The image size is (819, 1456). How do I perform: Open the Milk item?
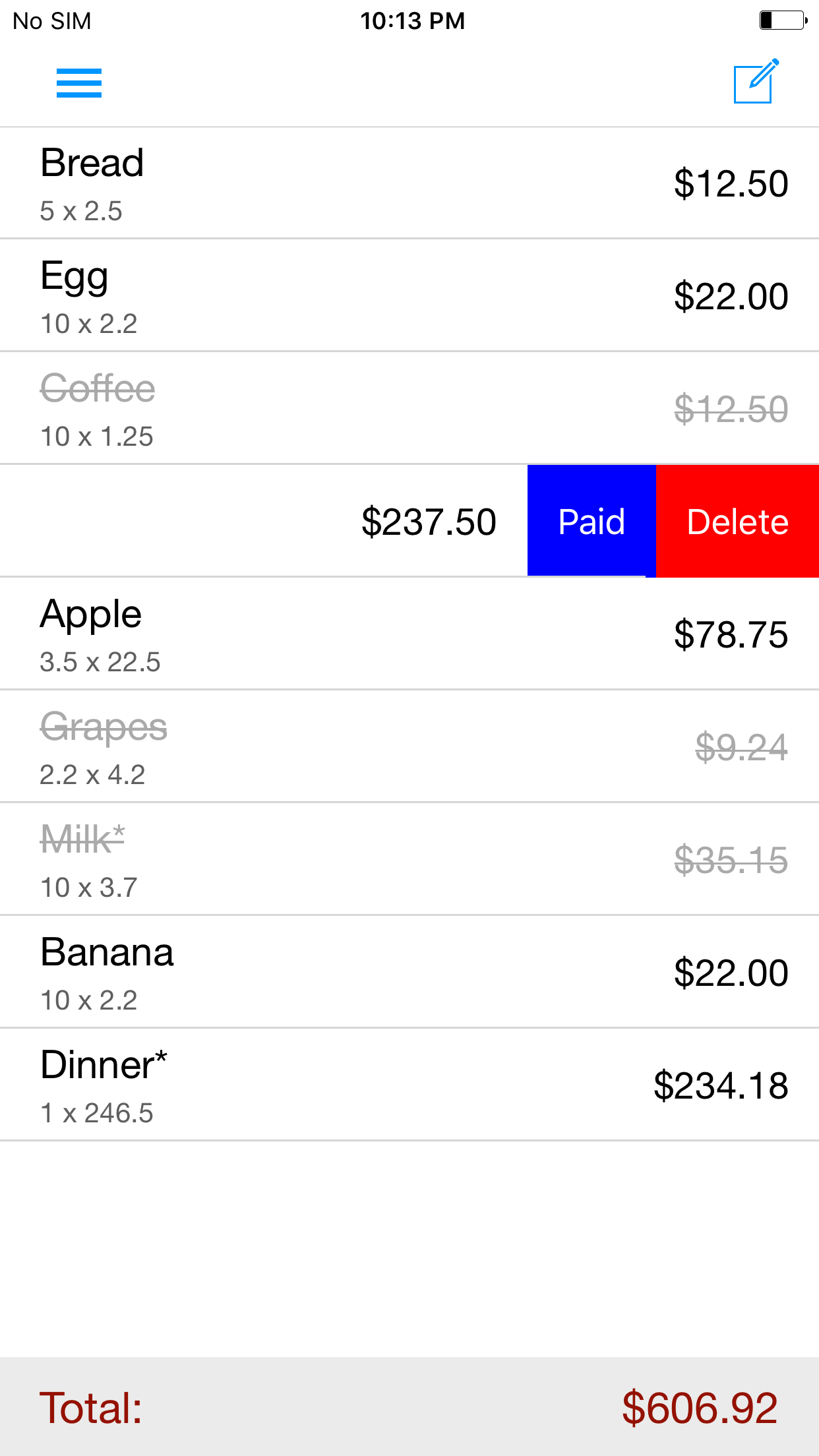(x=409, y=859)
